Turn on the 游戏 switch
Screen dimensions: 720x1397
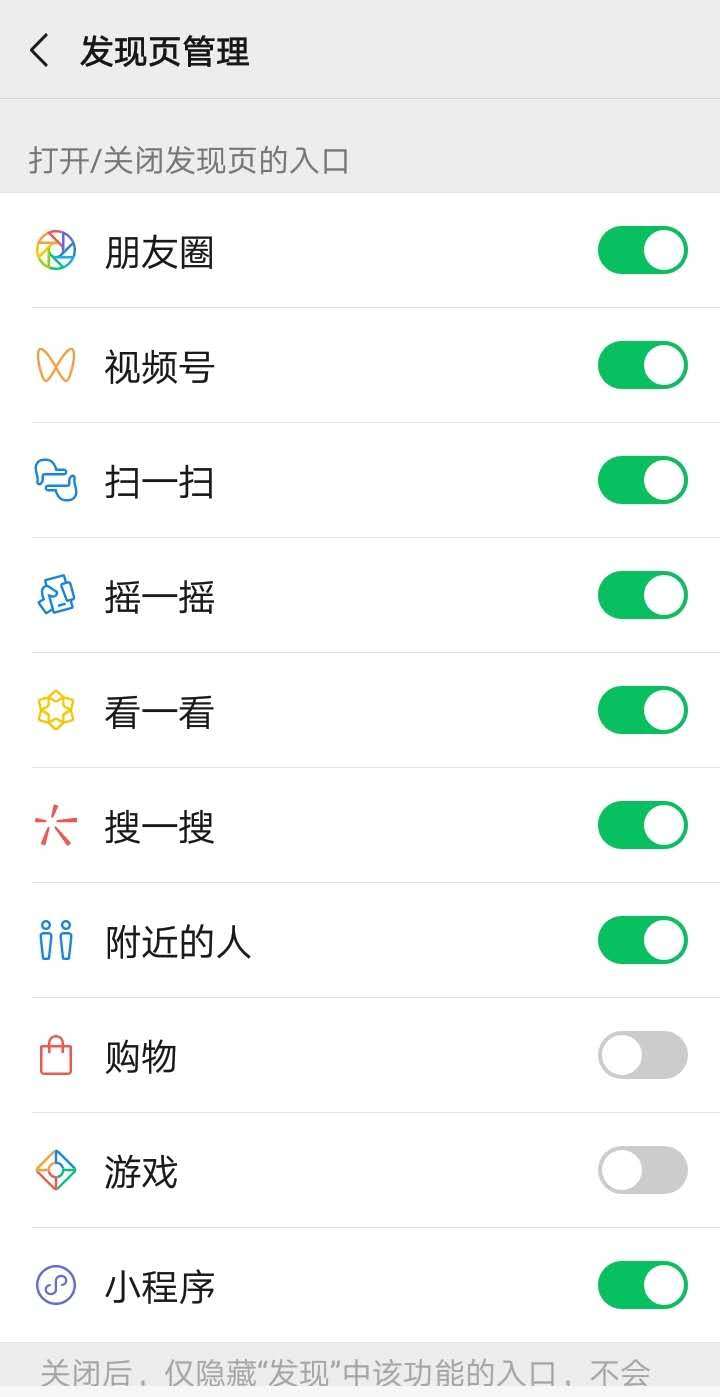click(642, 1170)
